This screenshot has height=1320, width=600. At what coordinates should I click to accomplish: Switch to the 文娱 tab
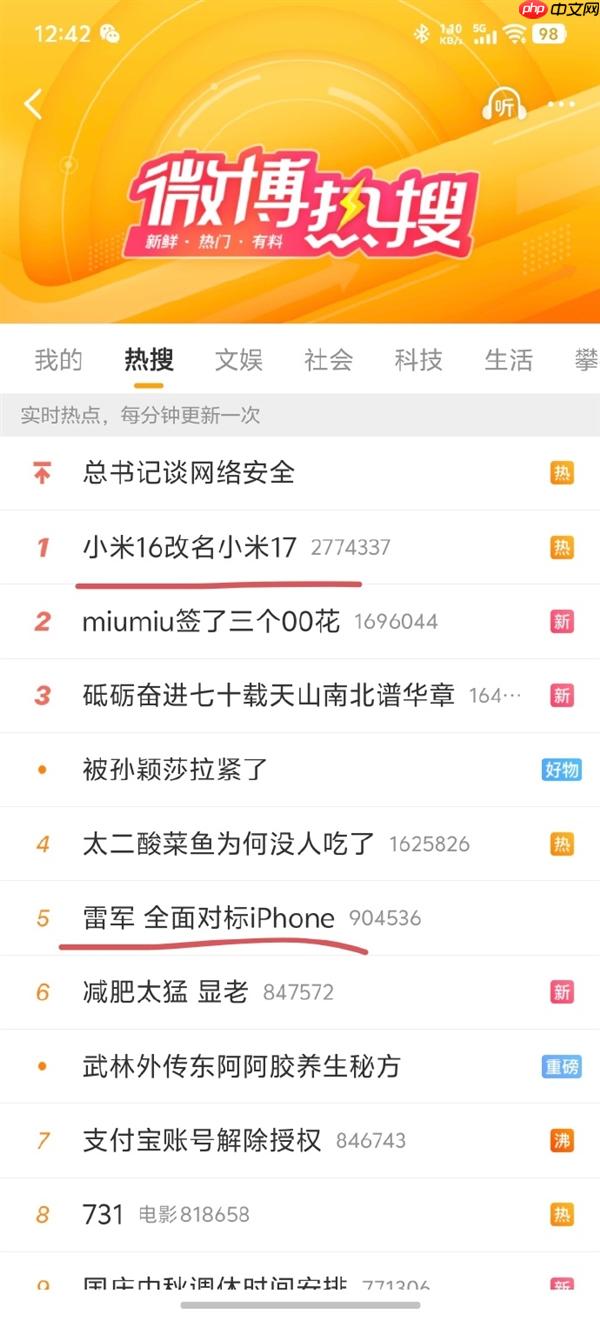click(x=238, y=360)
